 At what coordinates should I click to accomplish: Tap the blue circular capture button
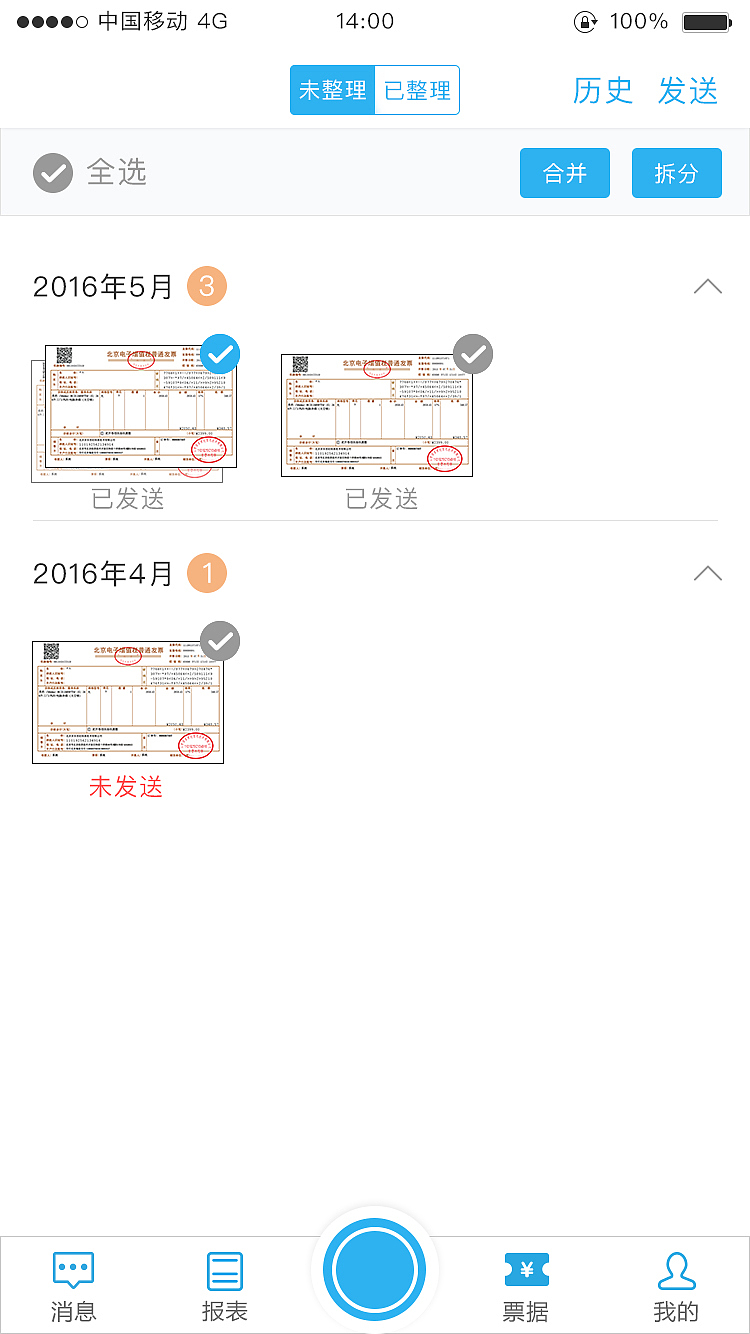(374, 1268)
